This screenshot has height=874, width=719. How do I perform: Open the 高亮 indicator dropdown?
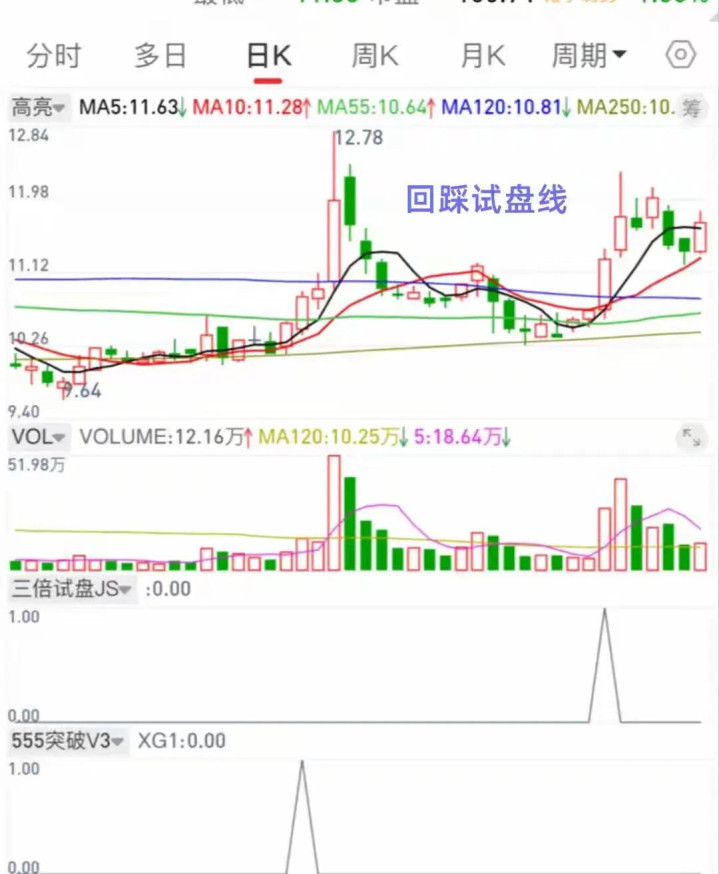pos(38,107)
